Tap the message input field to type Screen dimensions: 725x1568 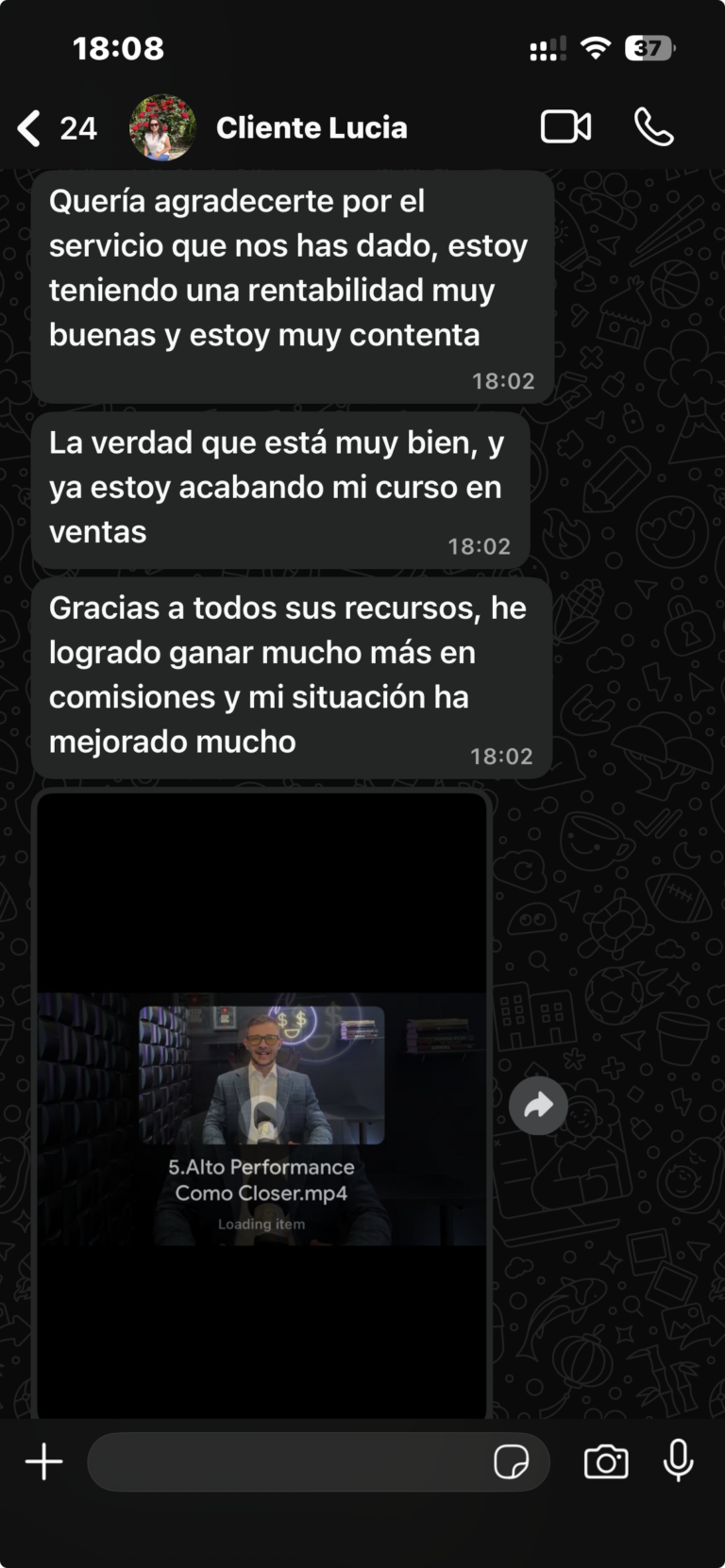[283, 1461]
